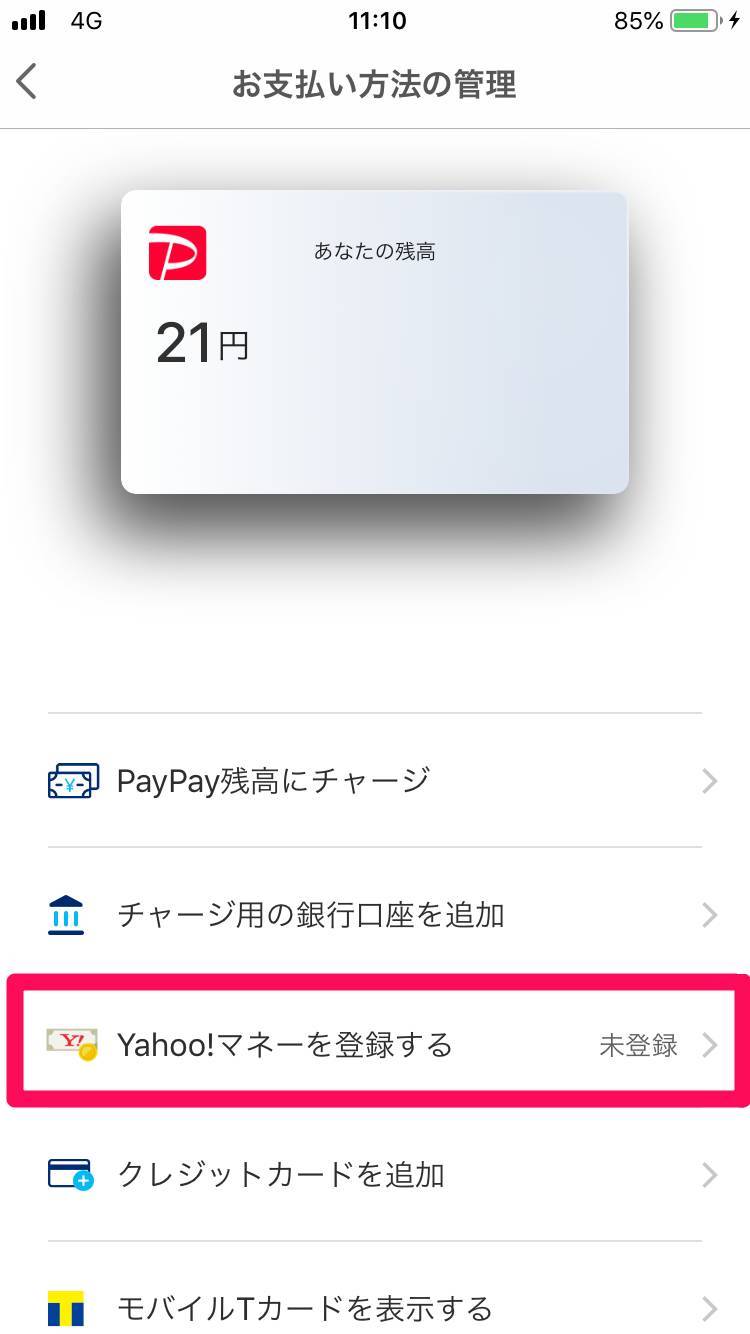The width and height of the screenshot is (750, 1334).
Task: Open チャージ用の銀行口座を追加
Action: 375,914
